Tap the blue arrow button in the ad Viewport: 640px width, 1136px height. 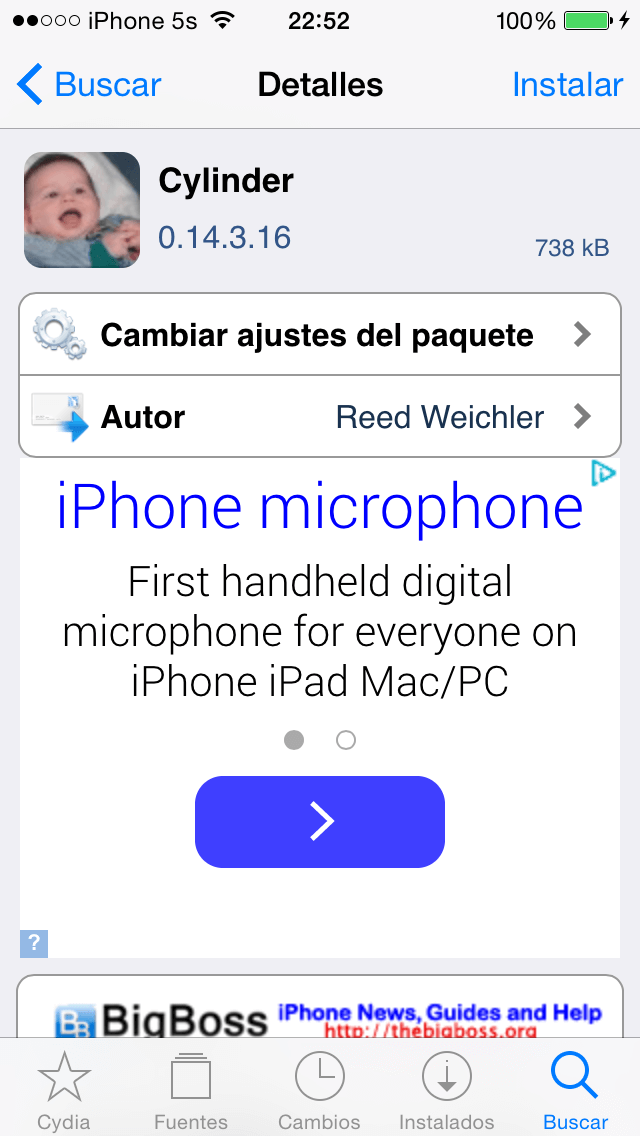[x=320, y=821]
